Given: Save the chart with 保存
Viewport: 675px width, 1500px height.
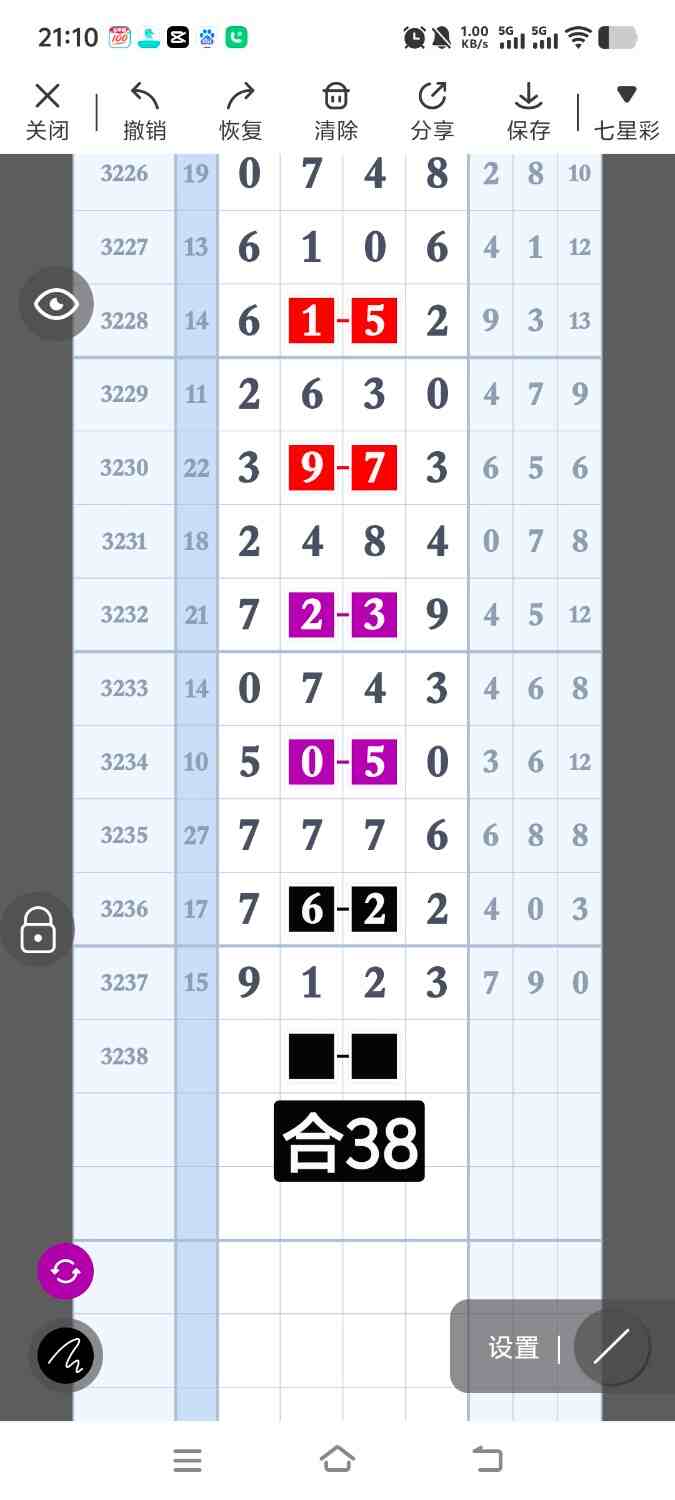Looking at the screenshot, I should pyautogui.click(x=528, y=111).
